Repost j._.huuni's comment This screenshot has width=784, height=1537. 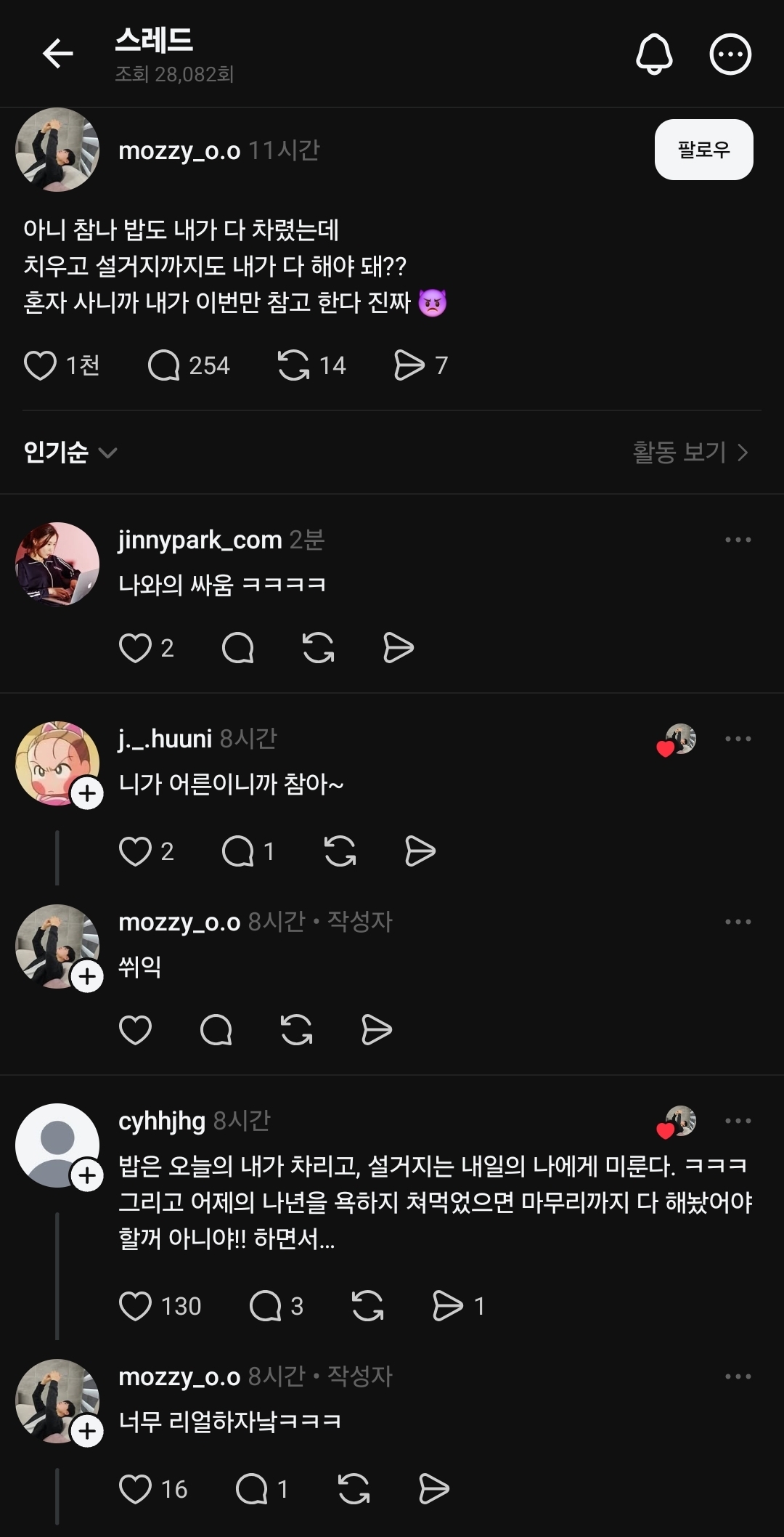[x=340, y=851]
